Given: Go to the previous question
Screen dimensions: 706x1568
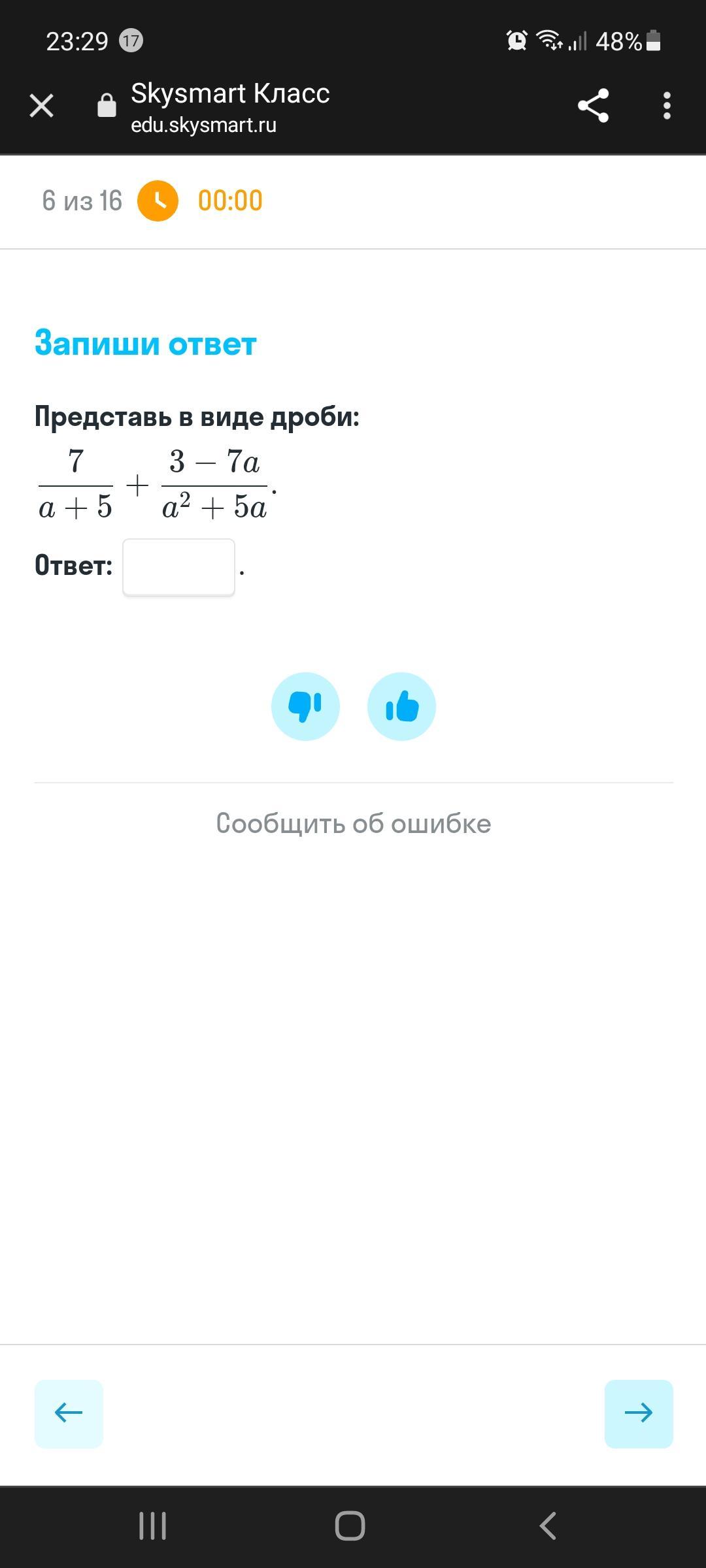Looking at the screenshot, I should pos(69,1413).
